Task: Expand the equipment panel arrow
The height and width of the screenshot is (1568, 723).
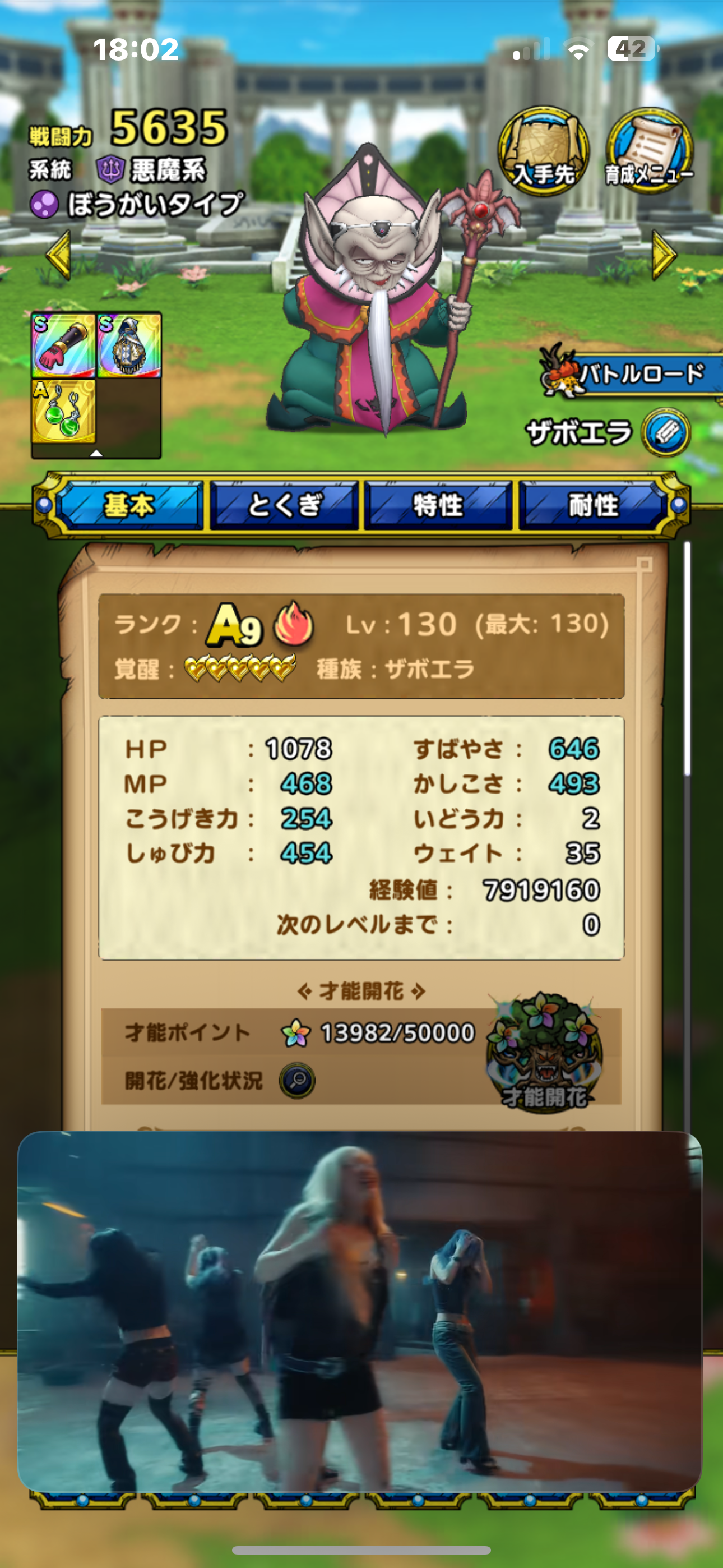Action: click(x=96, y=453)
